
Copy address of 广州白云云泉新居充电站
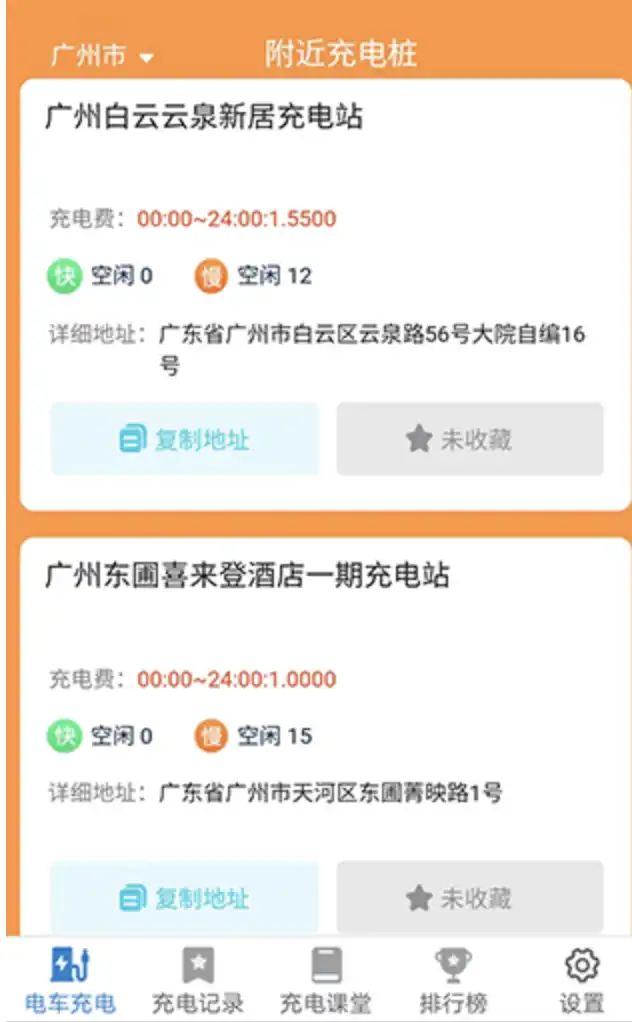click(185, 439)
